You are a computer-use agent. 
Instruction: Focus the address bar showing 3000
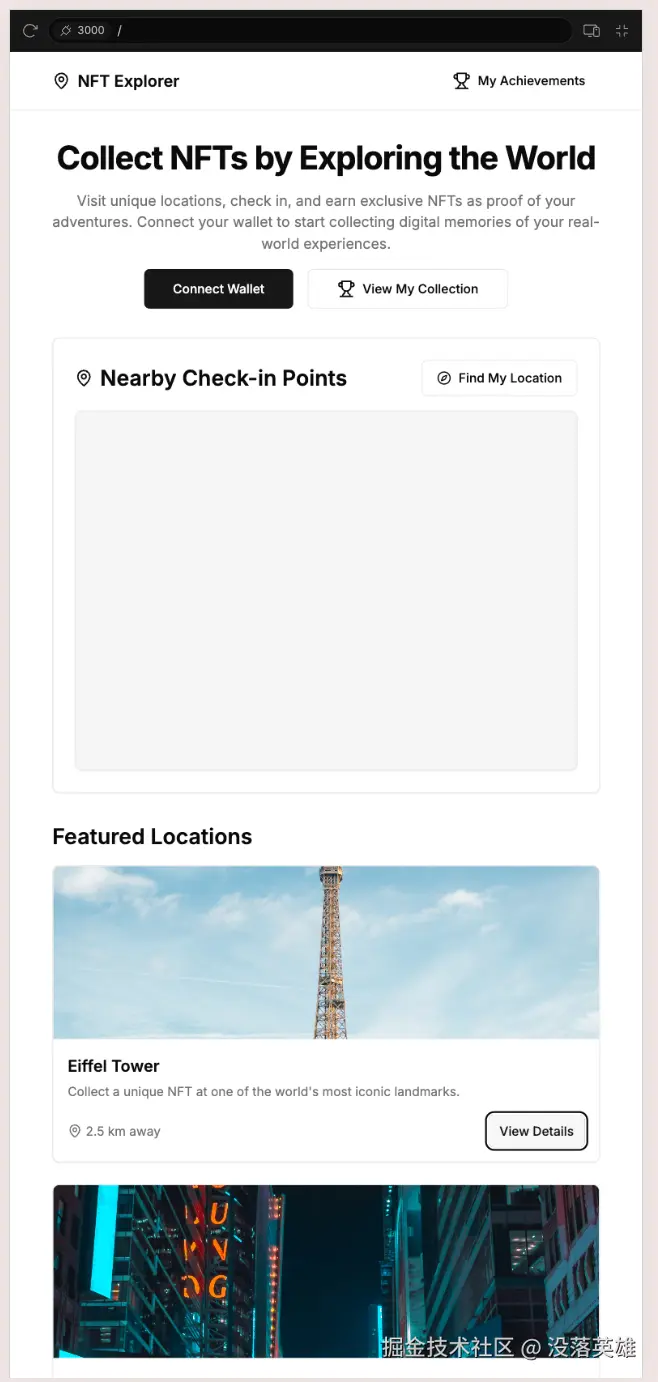click(310, 30)
